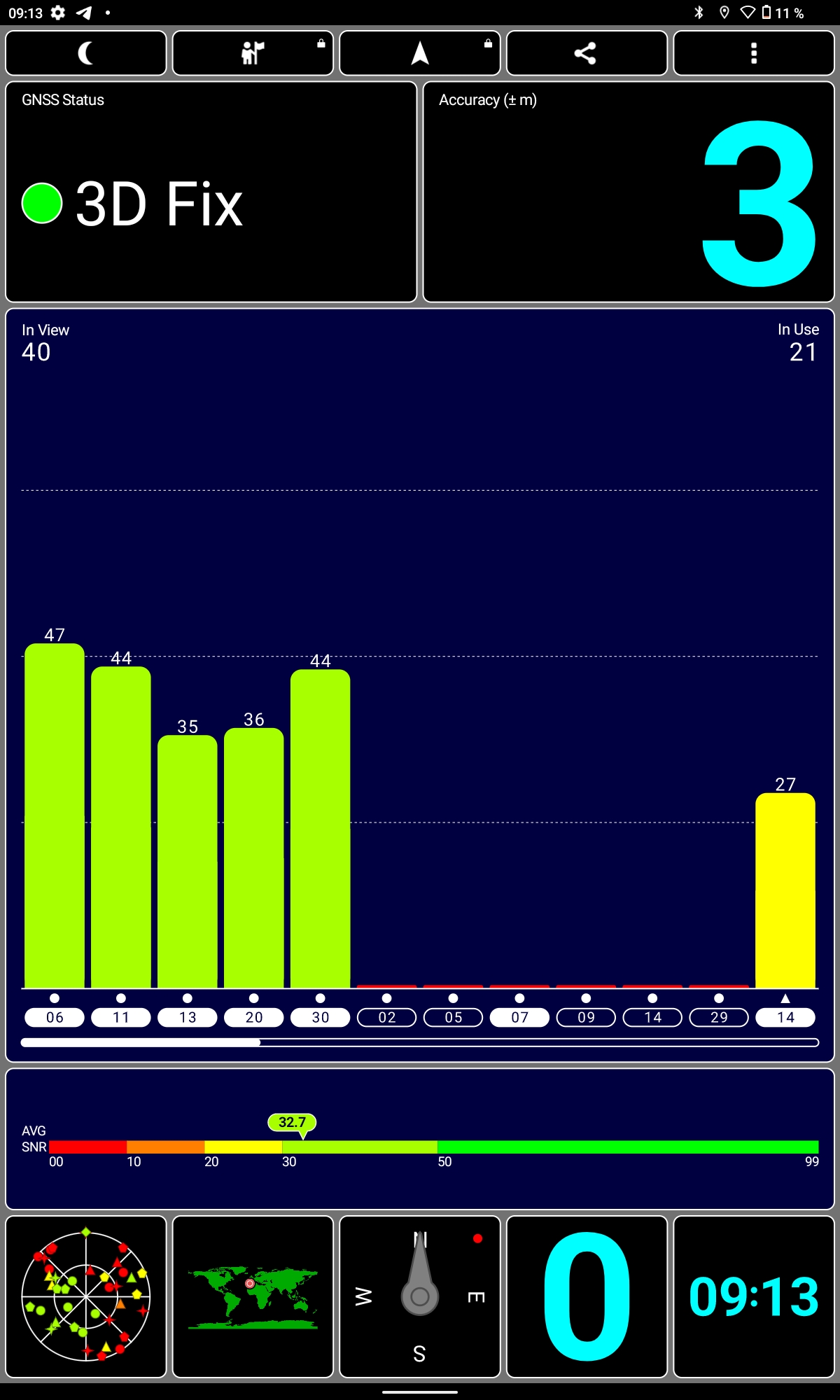
Task: Open the 09:13 time tile
Action: click(x=754, y=1296)
